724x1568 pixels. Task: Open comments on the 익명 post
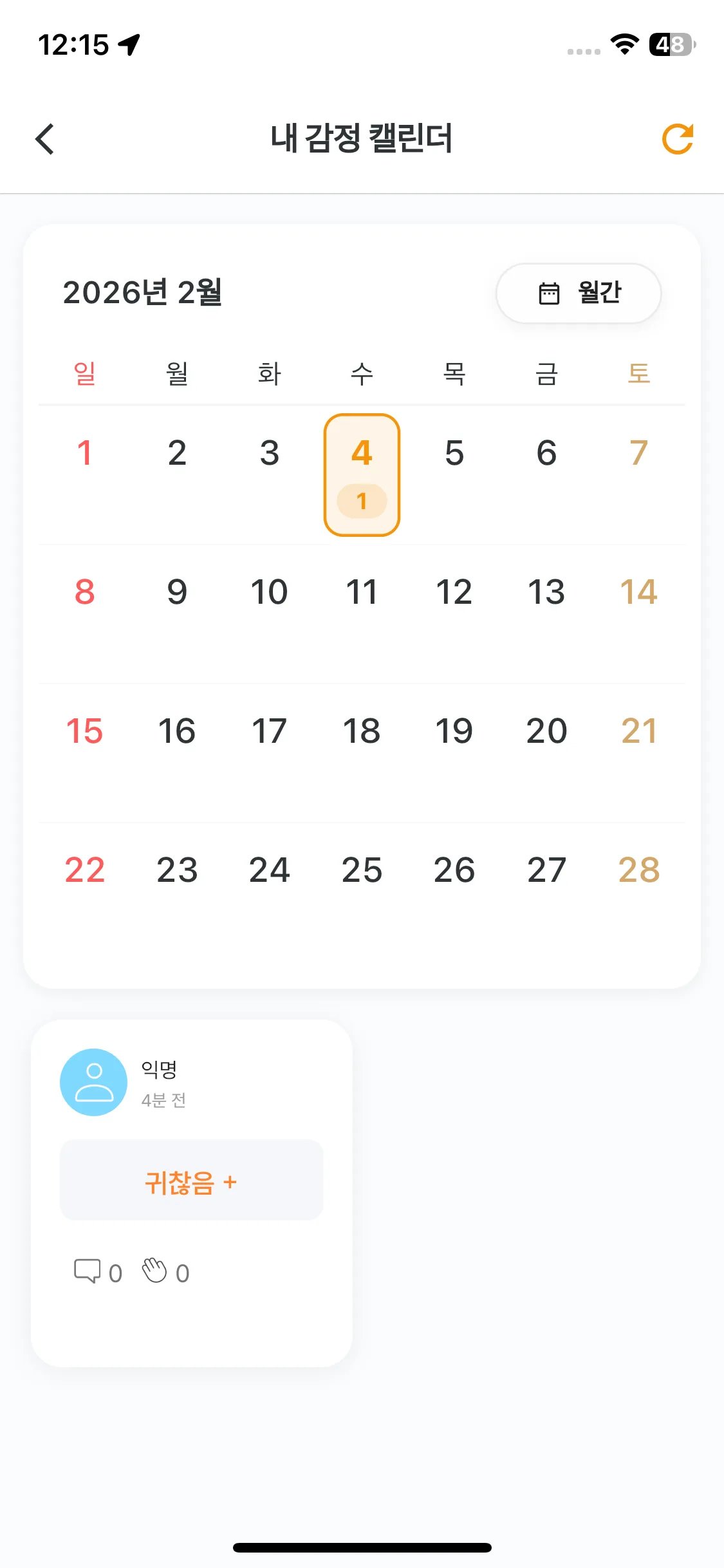tap(97, 1272)
